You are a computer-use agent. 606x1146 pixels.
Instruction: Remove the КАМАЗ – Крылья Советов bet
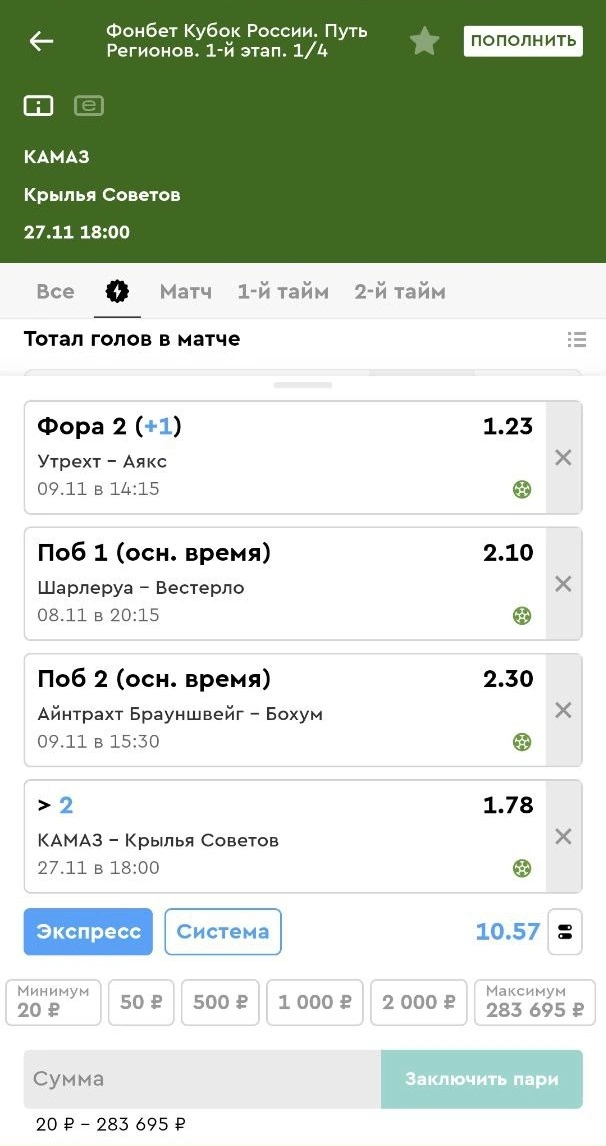coord(563,836)
